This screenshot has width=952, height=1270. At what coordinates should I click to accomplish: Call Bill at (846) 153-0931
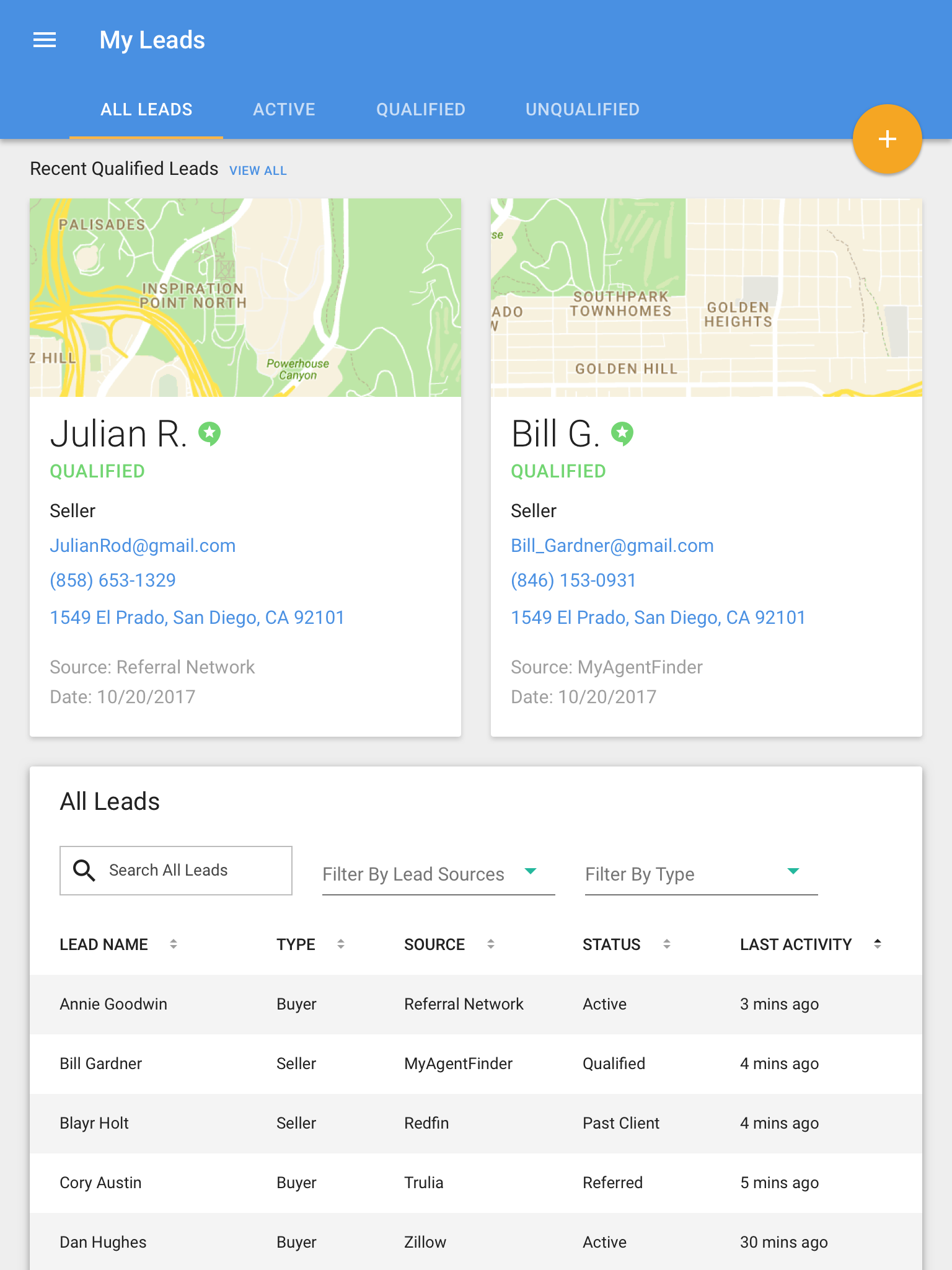pyautogui.click(x=573, y=580)
